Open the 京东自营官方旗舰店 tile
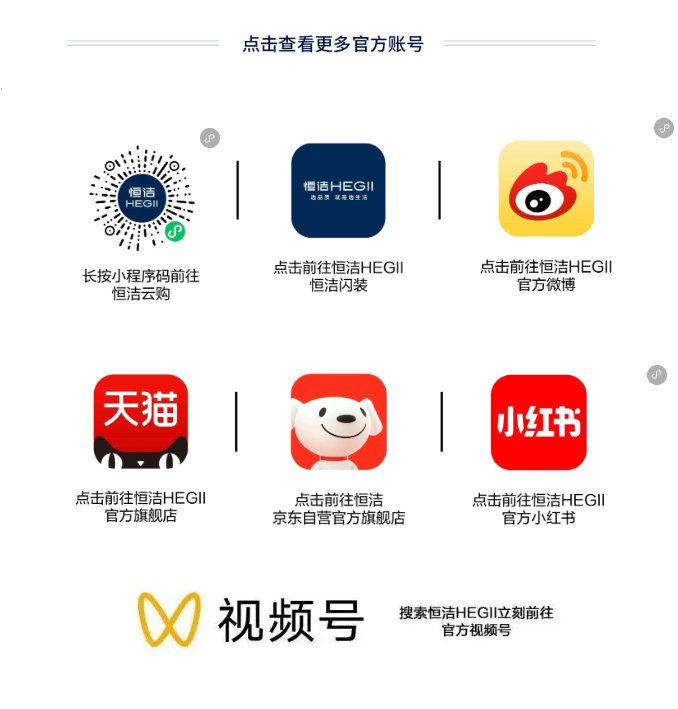The width and height of the screenshot is (678, 709). coord(338,422)
